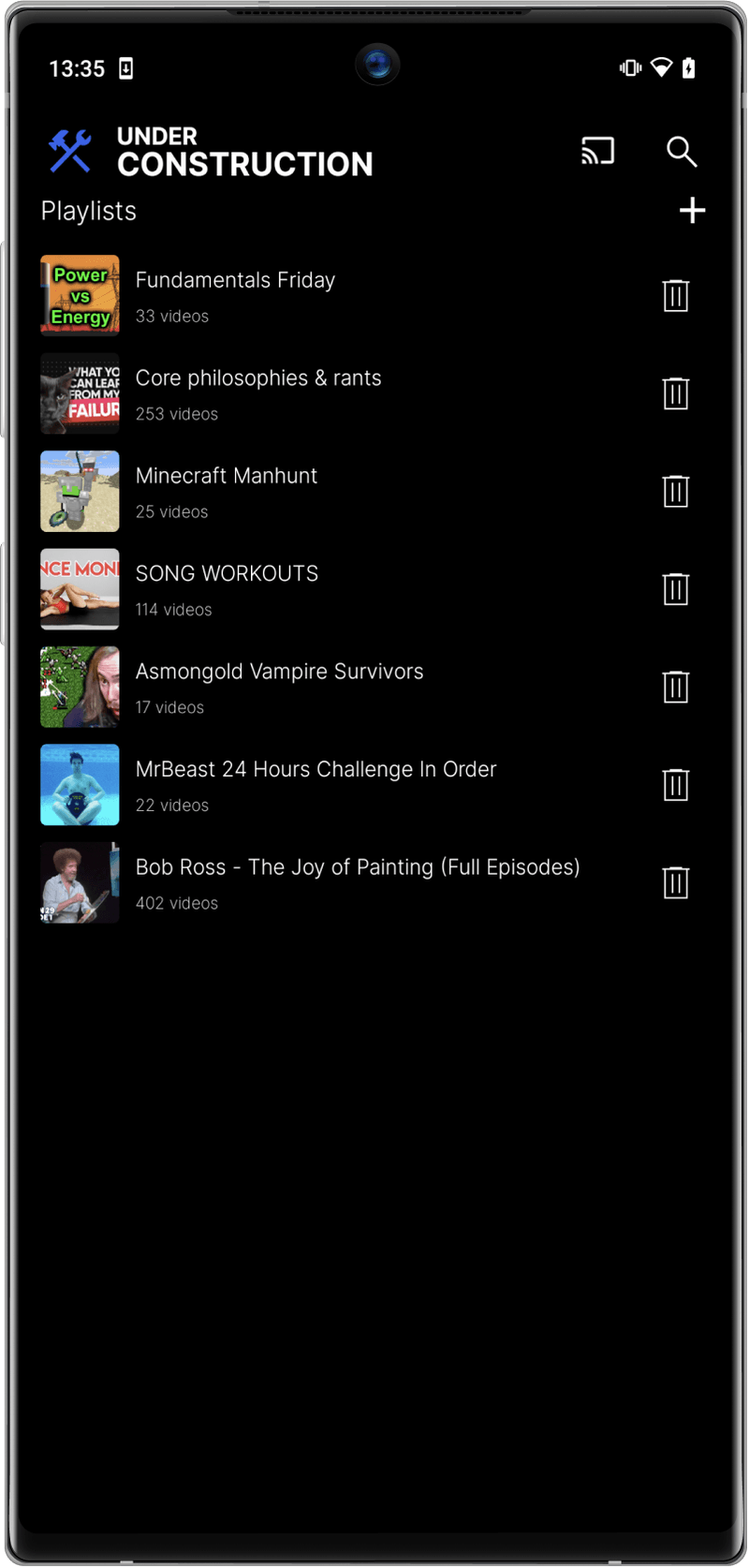Remove the Minecraft Manhunt playlist
Image resolution: width=749 pixels, height=1568 pixels.
[x=675, y=492]
